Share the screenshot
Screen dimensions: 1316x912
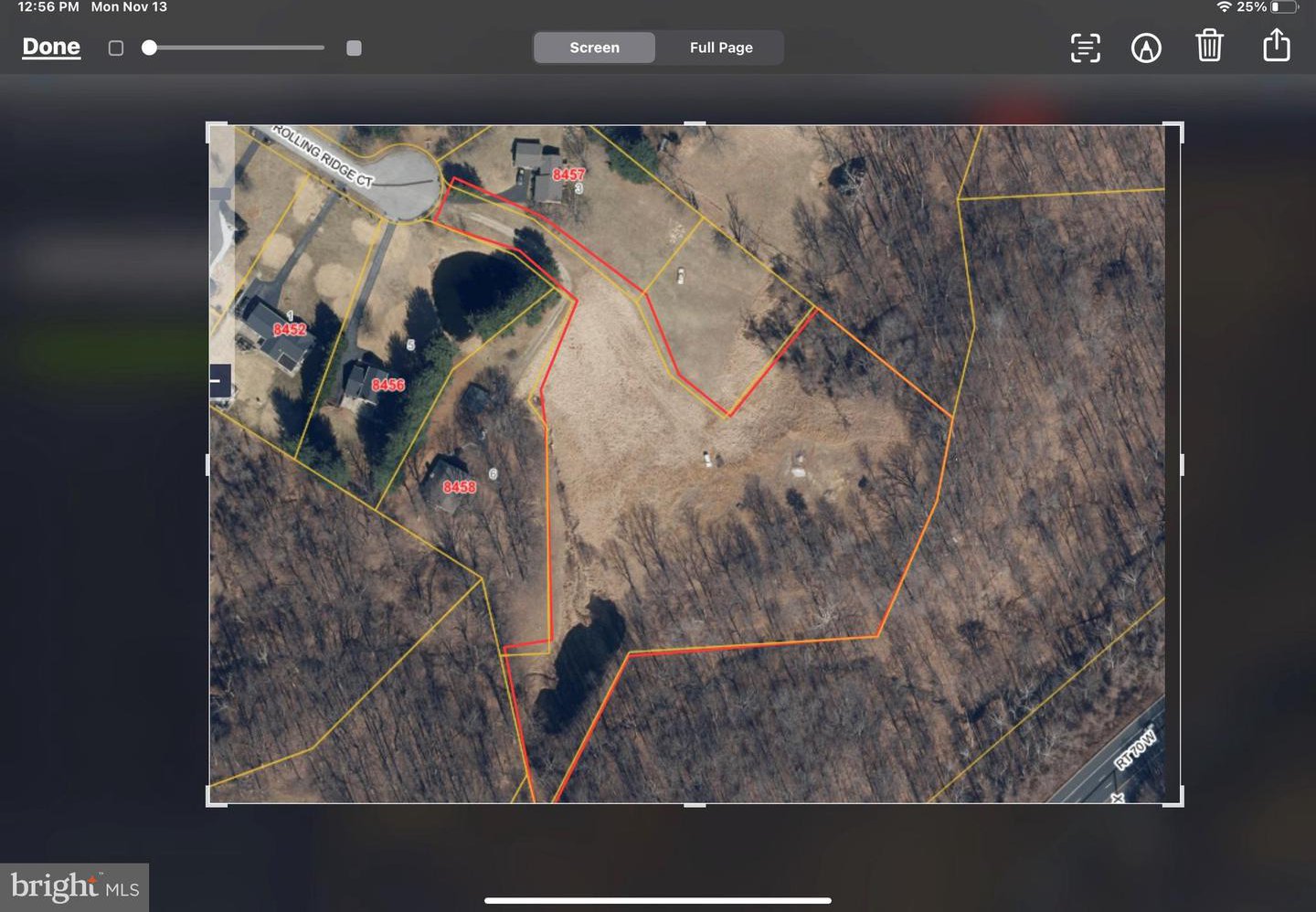point(1276,46)
